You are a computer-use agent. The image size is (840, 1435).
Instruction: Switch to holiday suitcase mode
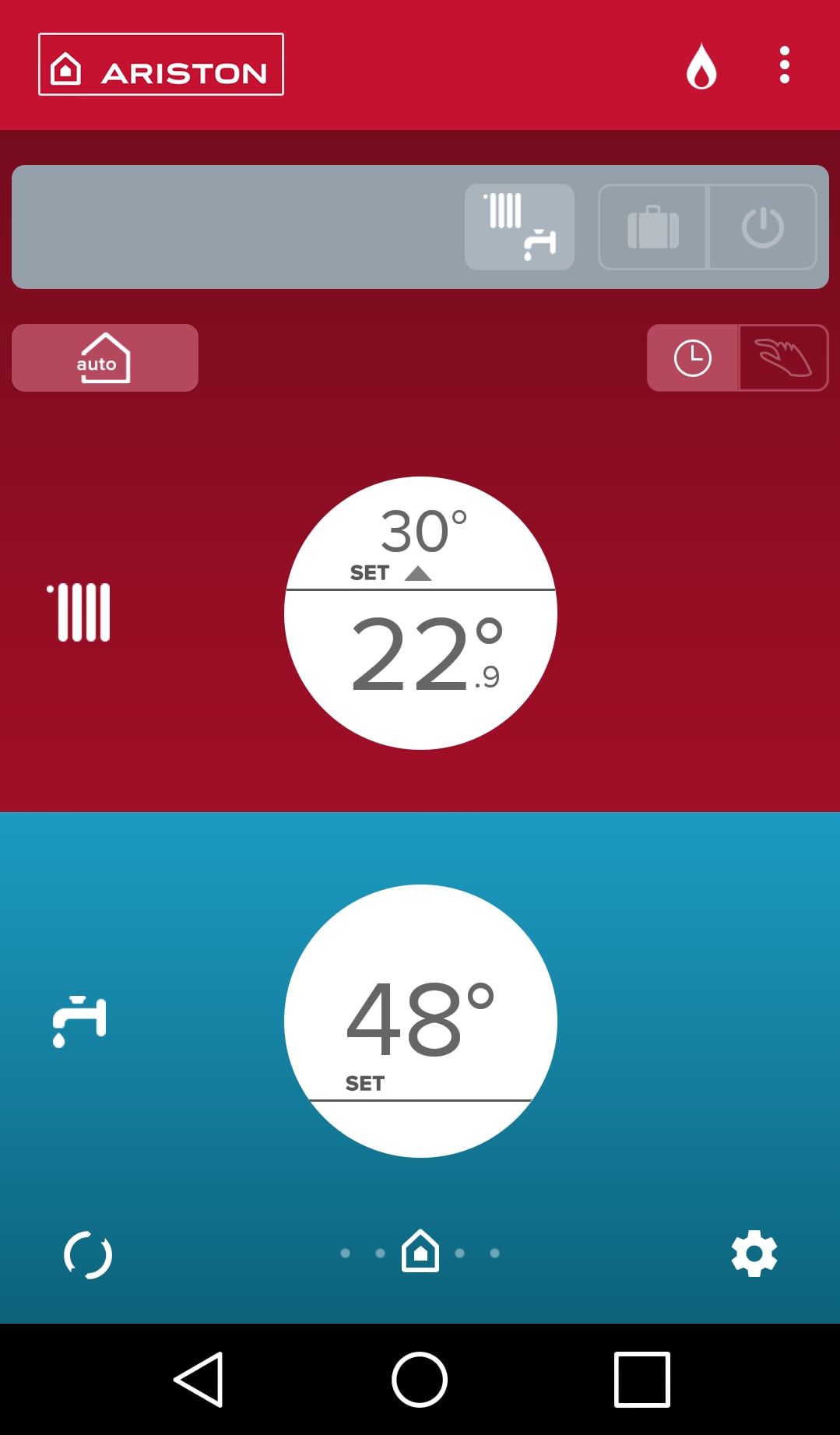pos(652,227)
